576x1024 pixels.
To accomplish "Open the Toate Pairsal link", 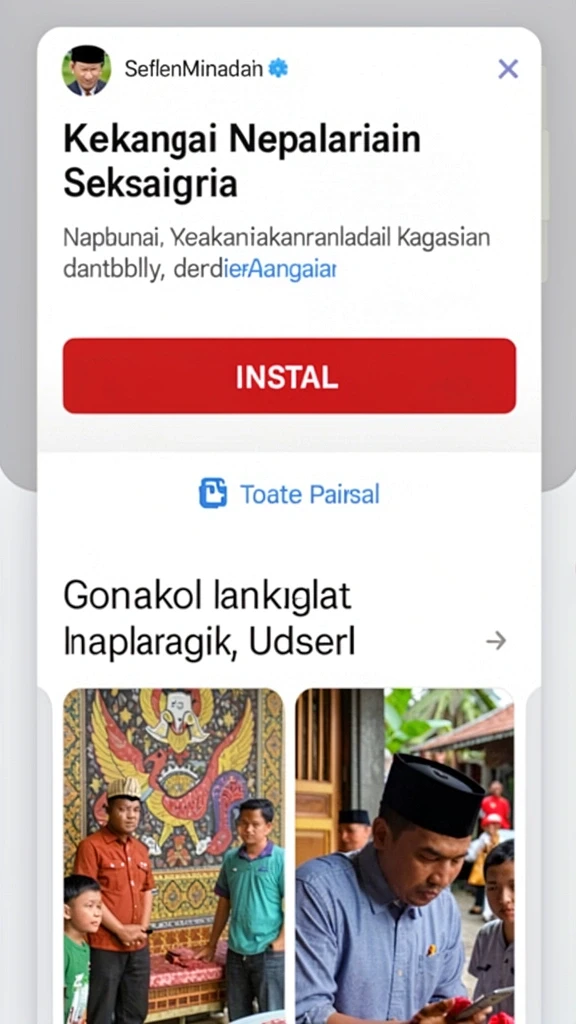I will [x=289, y=494].
